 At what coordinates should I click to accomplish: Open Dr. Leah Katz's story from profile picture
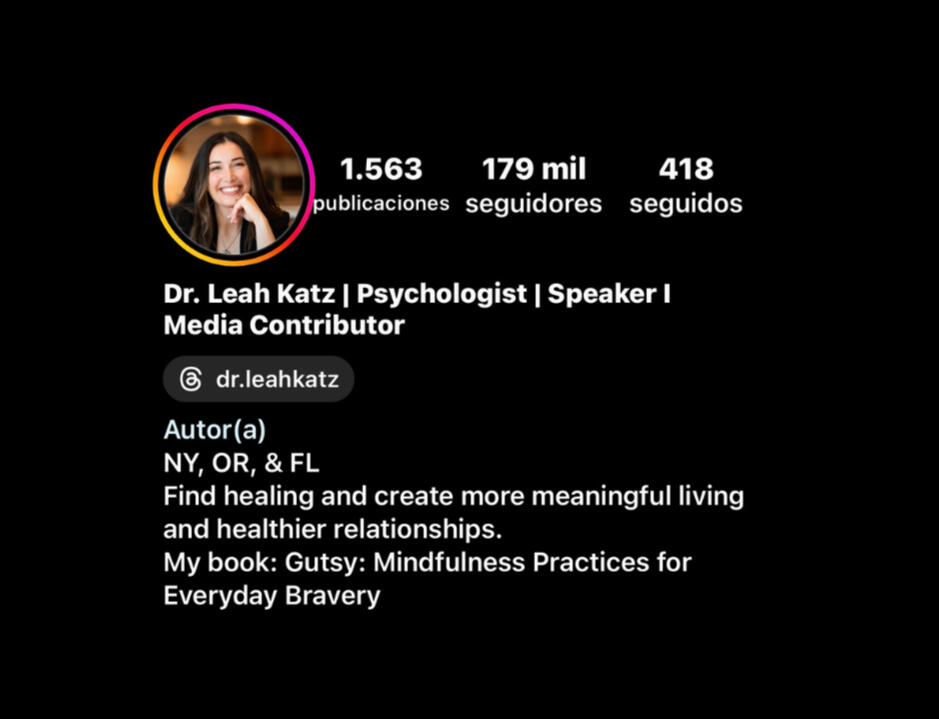tap(233, 186)
